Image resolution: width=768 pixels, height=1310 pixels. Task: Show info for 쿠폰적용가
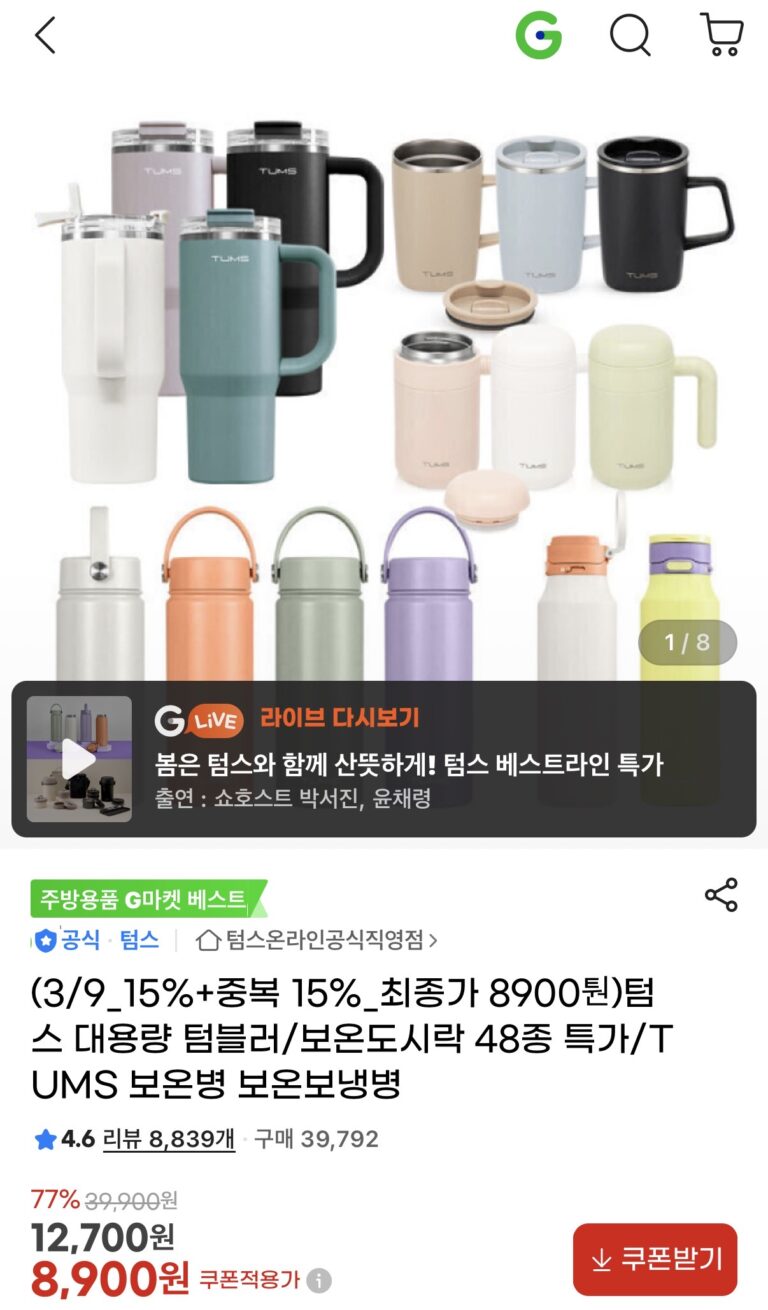(319, 1280)
